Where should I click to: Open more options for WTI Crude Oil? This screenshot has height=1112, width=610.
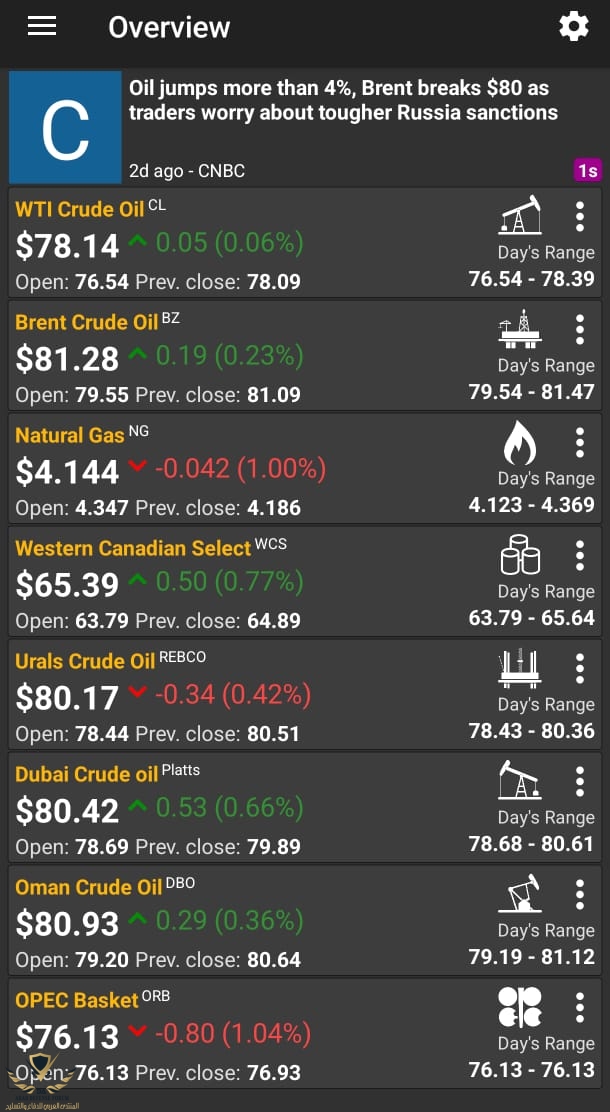579,216
